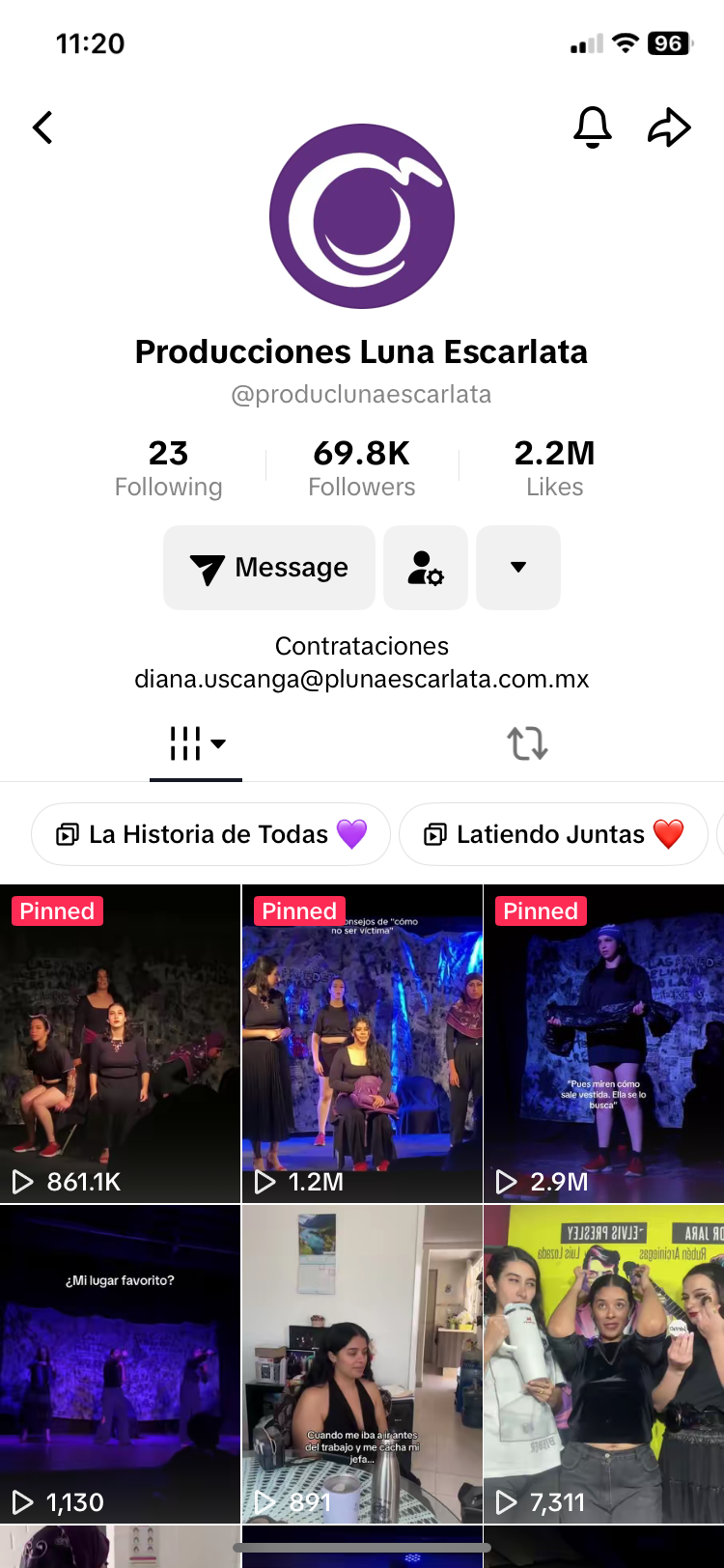Screen dimensions: 724x1568
Task: Expand the suggested accounts dropdown arrow
Action: [518, 568]
